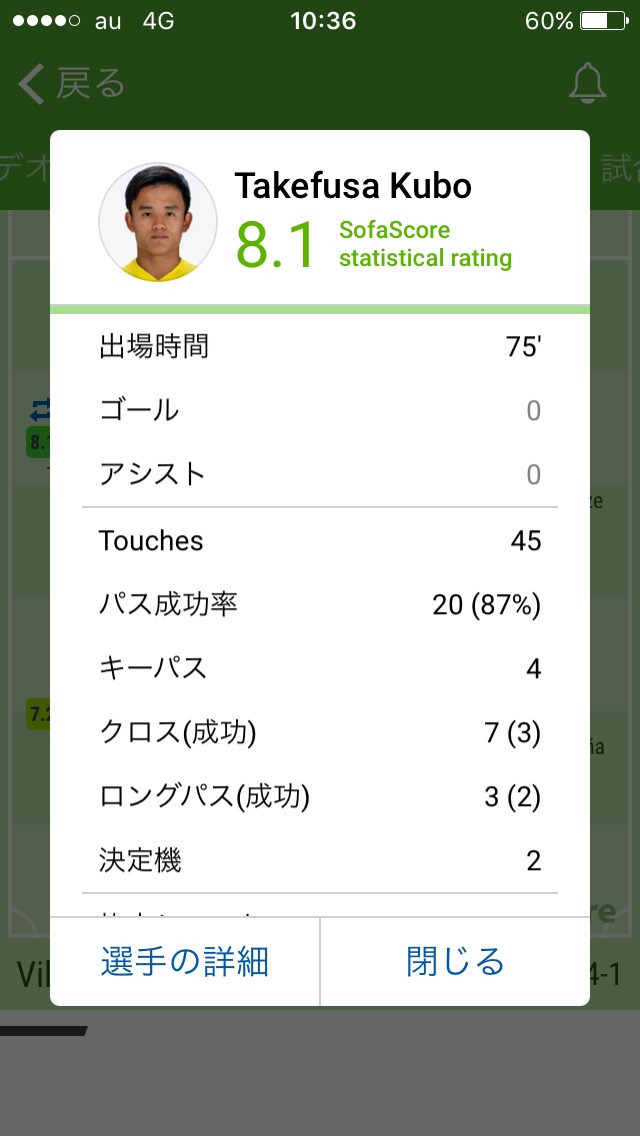The width and height of the screenshot is (640, 1136).
Task: Close the dialog with 閉じる
Action: pyautogui.click(x=455, y=962)
